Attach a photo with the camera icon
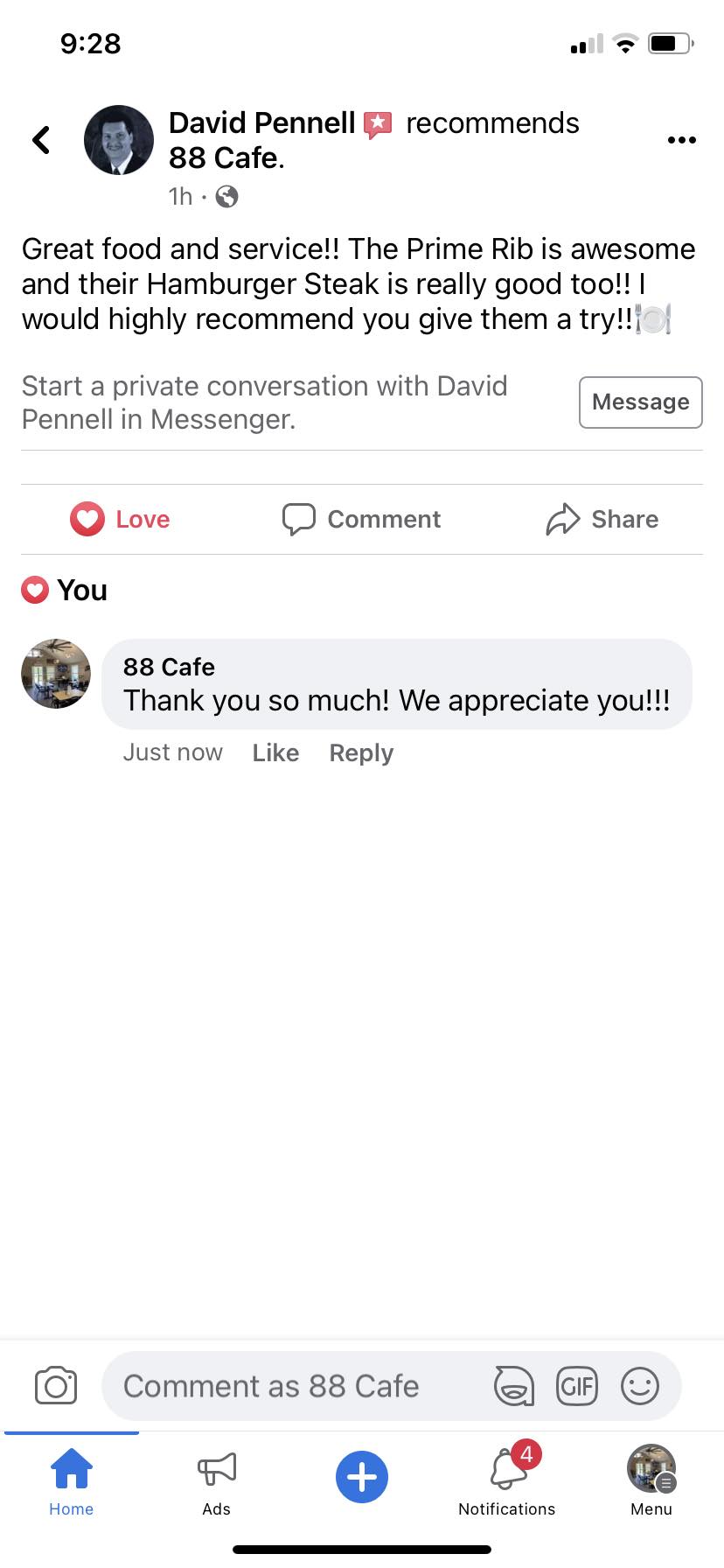 pyautogui.click(x=56, y=1386)
